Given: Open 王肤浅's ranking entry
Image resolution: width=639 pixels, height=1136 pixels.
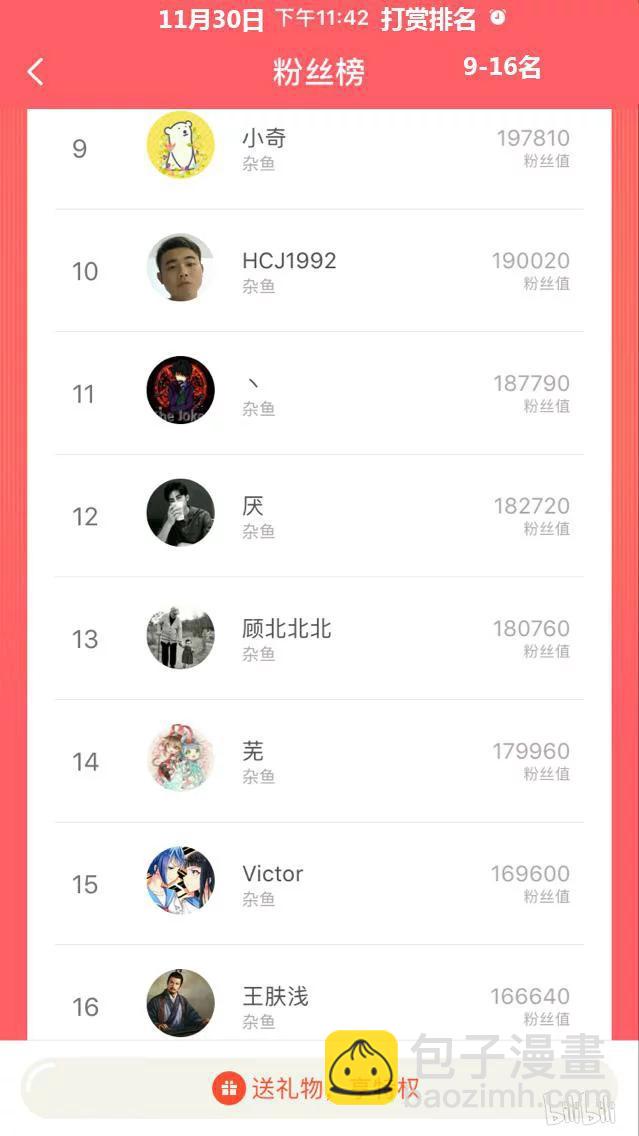Looking at the screenshot, I should coord(318,1003).
